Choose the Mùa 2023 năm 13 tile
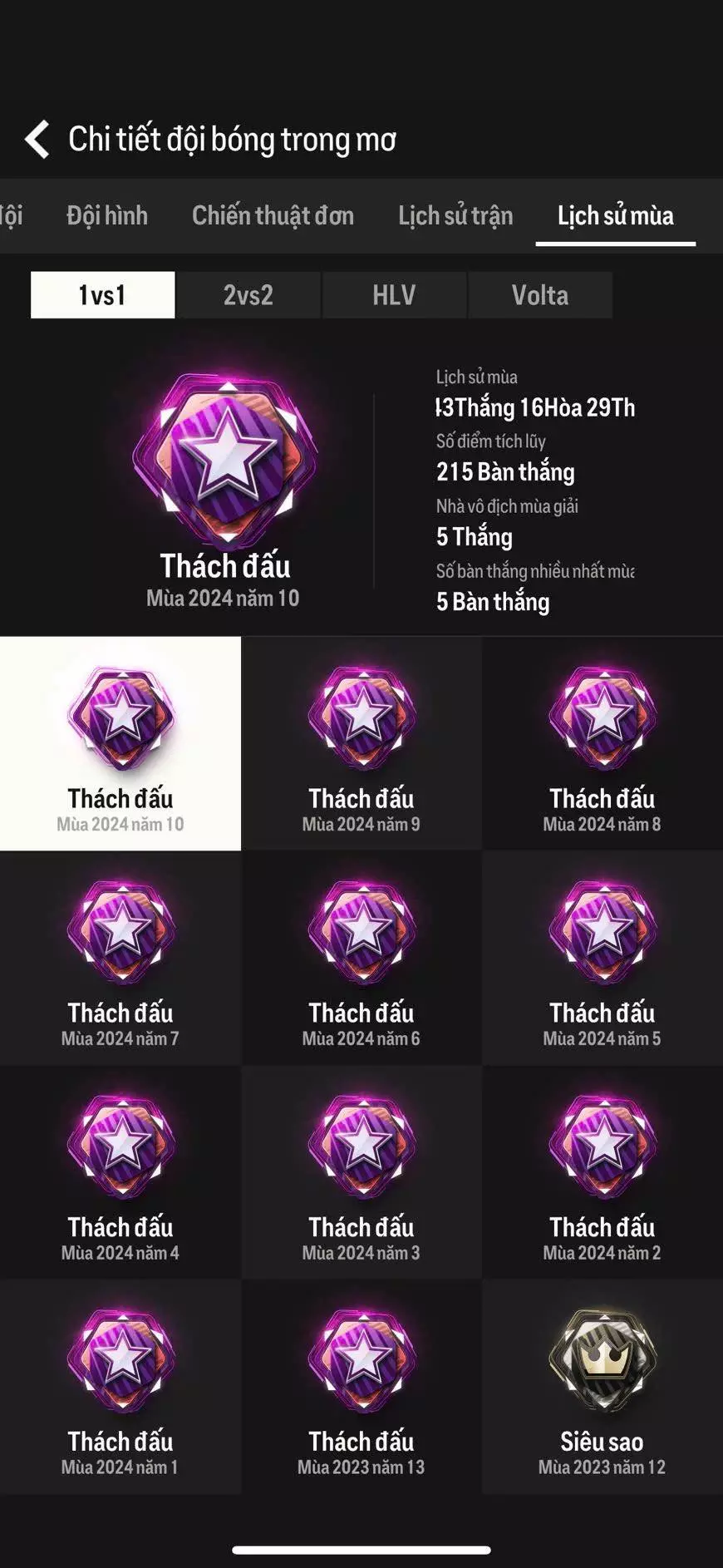The width and height of the screenshot is (723, 1568). point(361,1387)
